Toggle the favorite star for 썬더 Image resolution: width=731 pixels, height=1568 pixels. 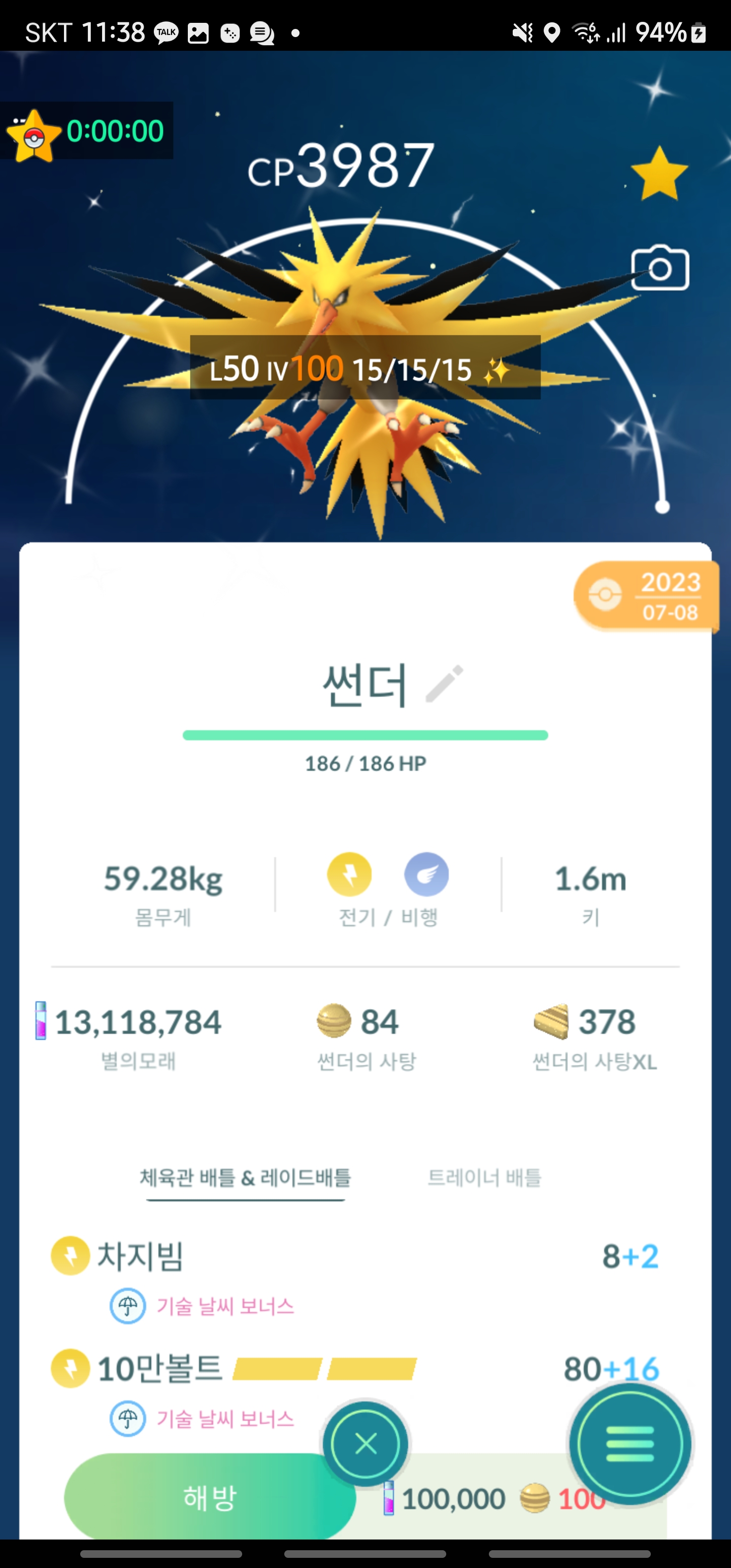[x=659, y=174]
